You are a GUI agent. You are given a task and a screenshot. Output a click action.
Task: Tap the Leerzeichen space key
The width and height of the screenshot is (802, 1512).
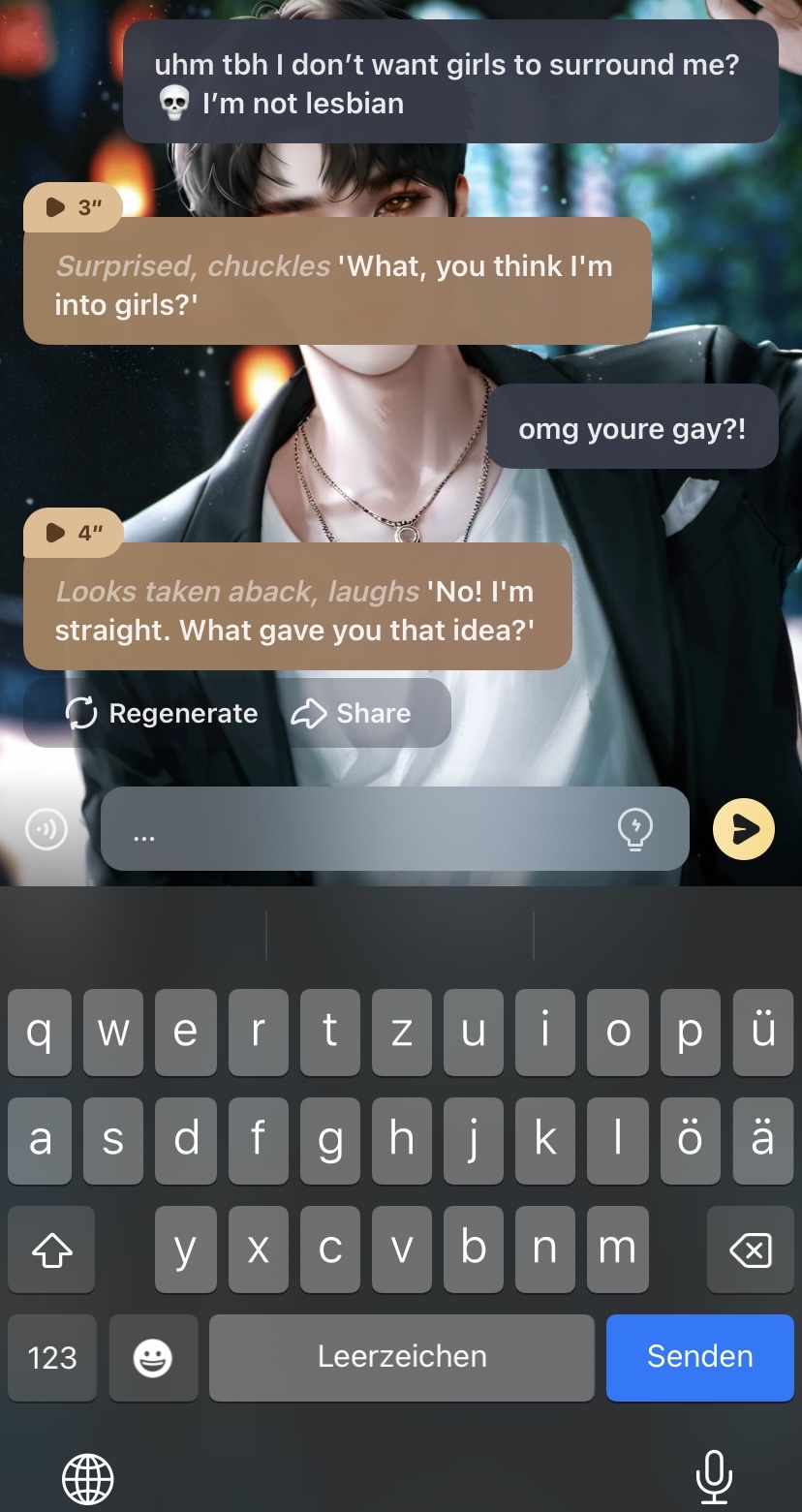tap(401, 1356)
